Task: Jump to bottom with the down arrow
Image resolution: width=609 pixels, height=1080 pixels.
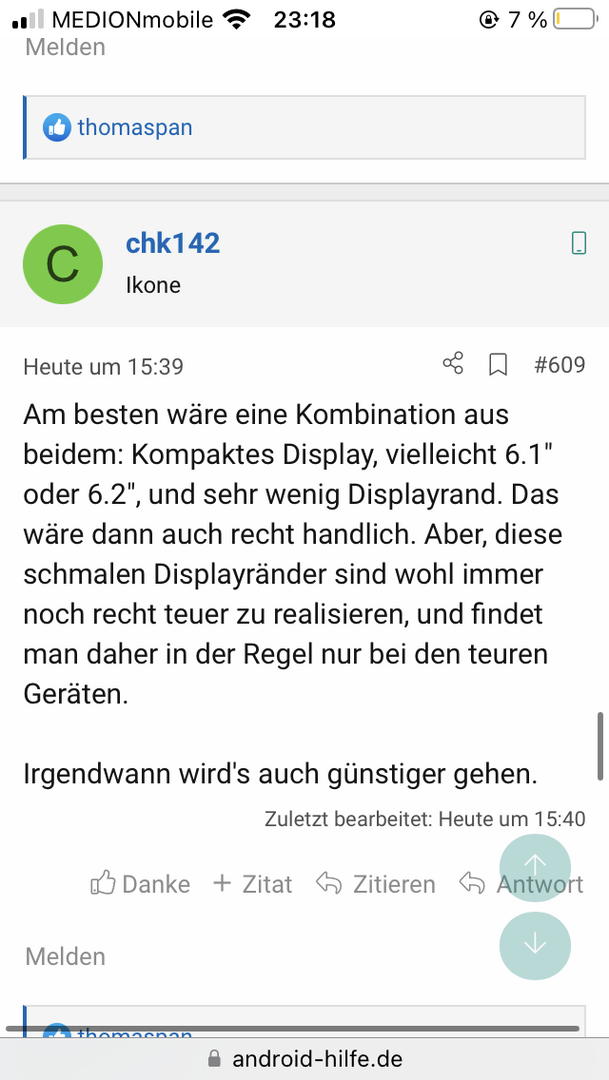Action: [x=535, y=944]
